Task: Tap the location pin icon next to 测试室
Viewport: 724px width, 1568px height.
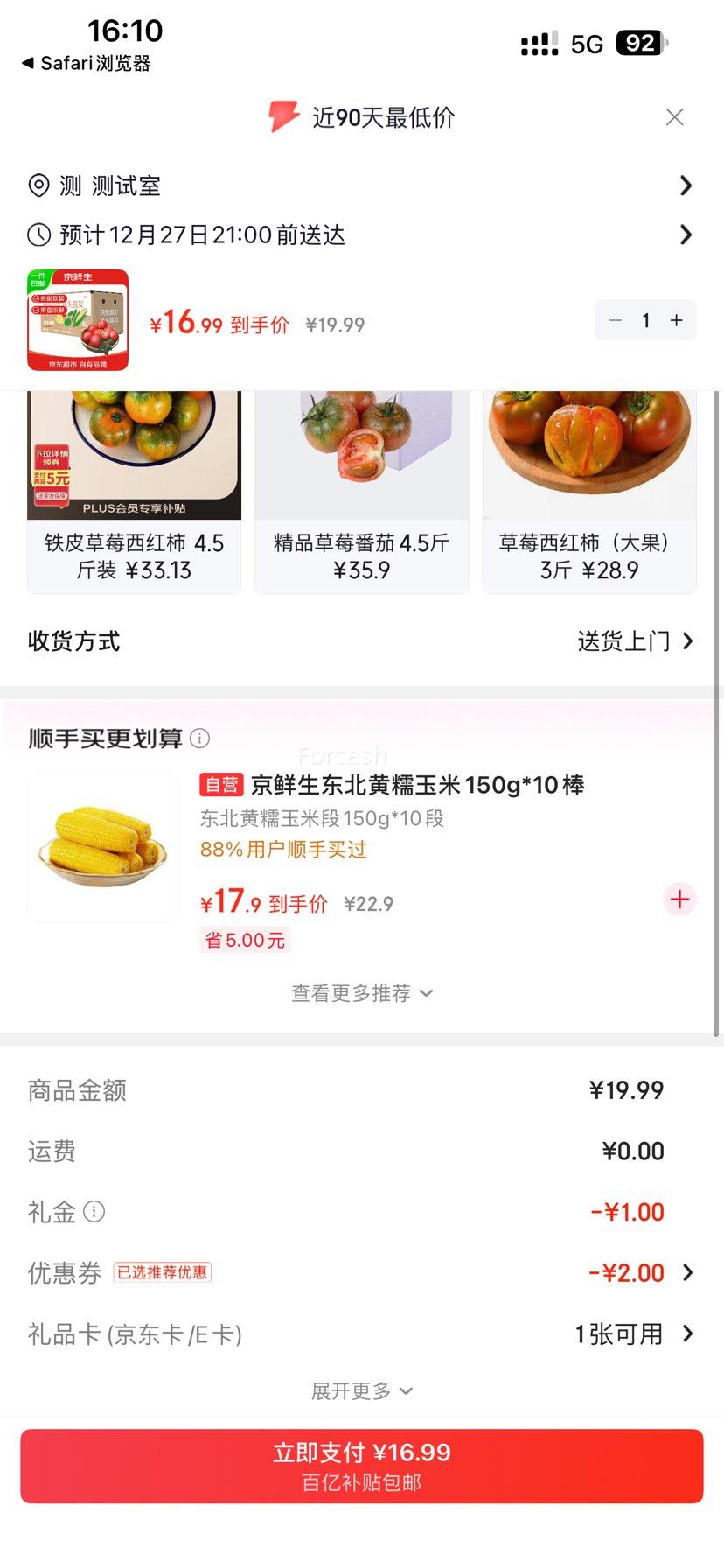Action: tap(38, 185)
